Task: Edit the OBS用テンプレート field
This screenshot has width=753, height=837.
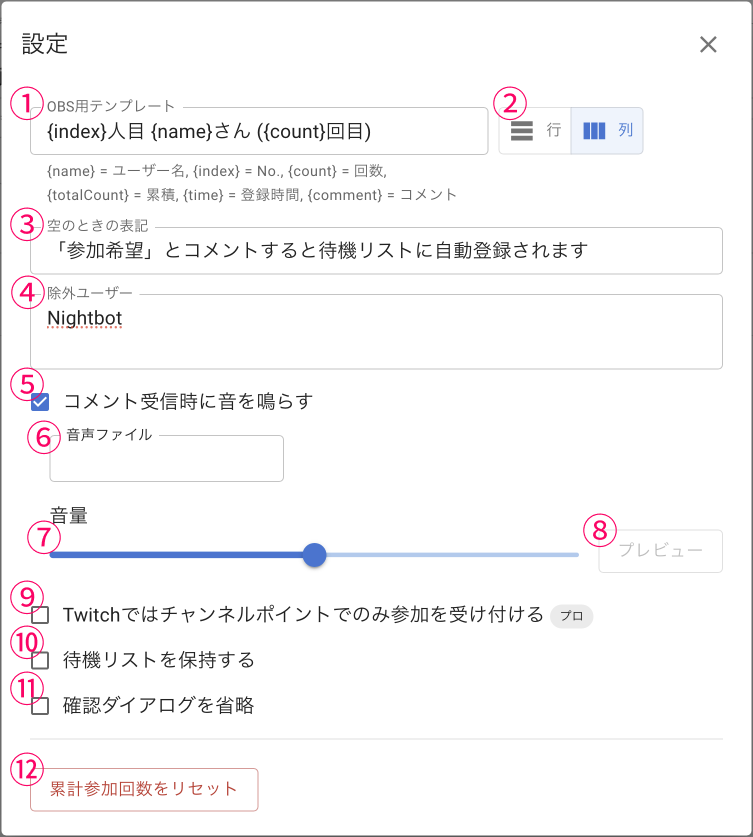Action: [258, 131]
